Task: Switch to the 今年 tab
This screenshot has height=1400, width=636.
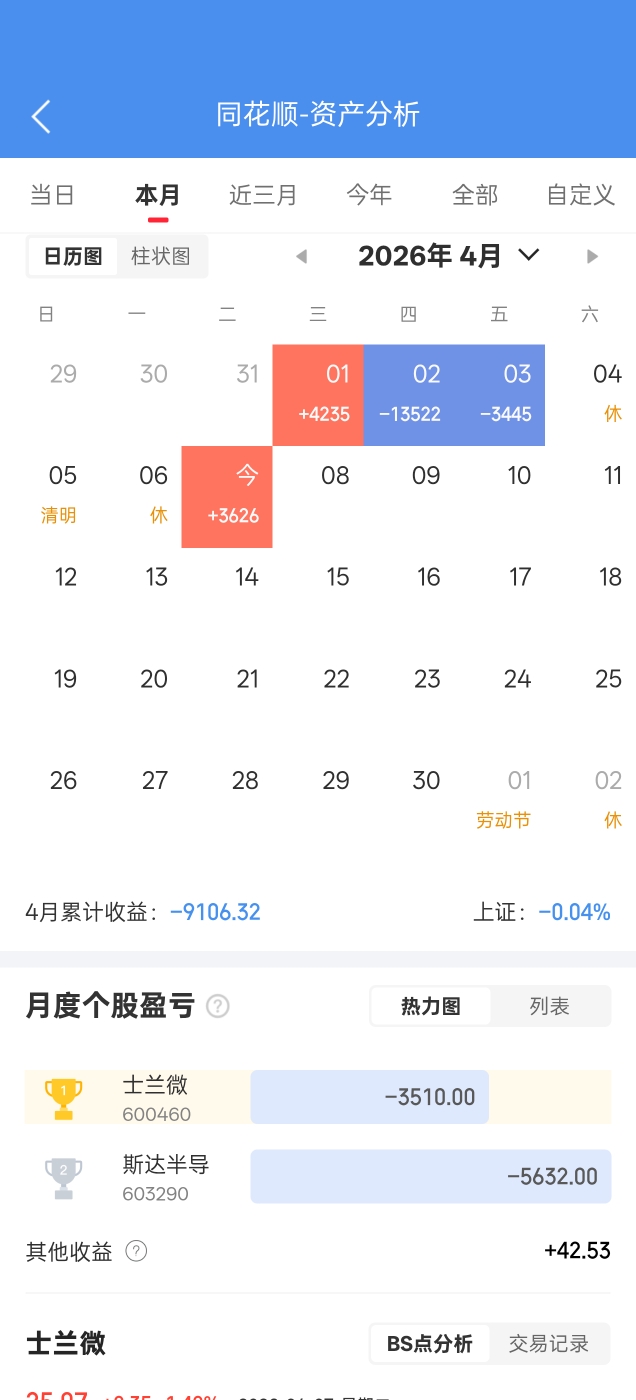Action: (x=369, y=195)
